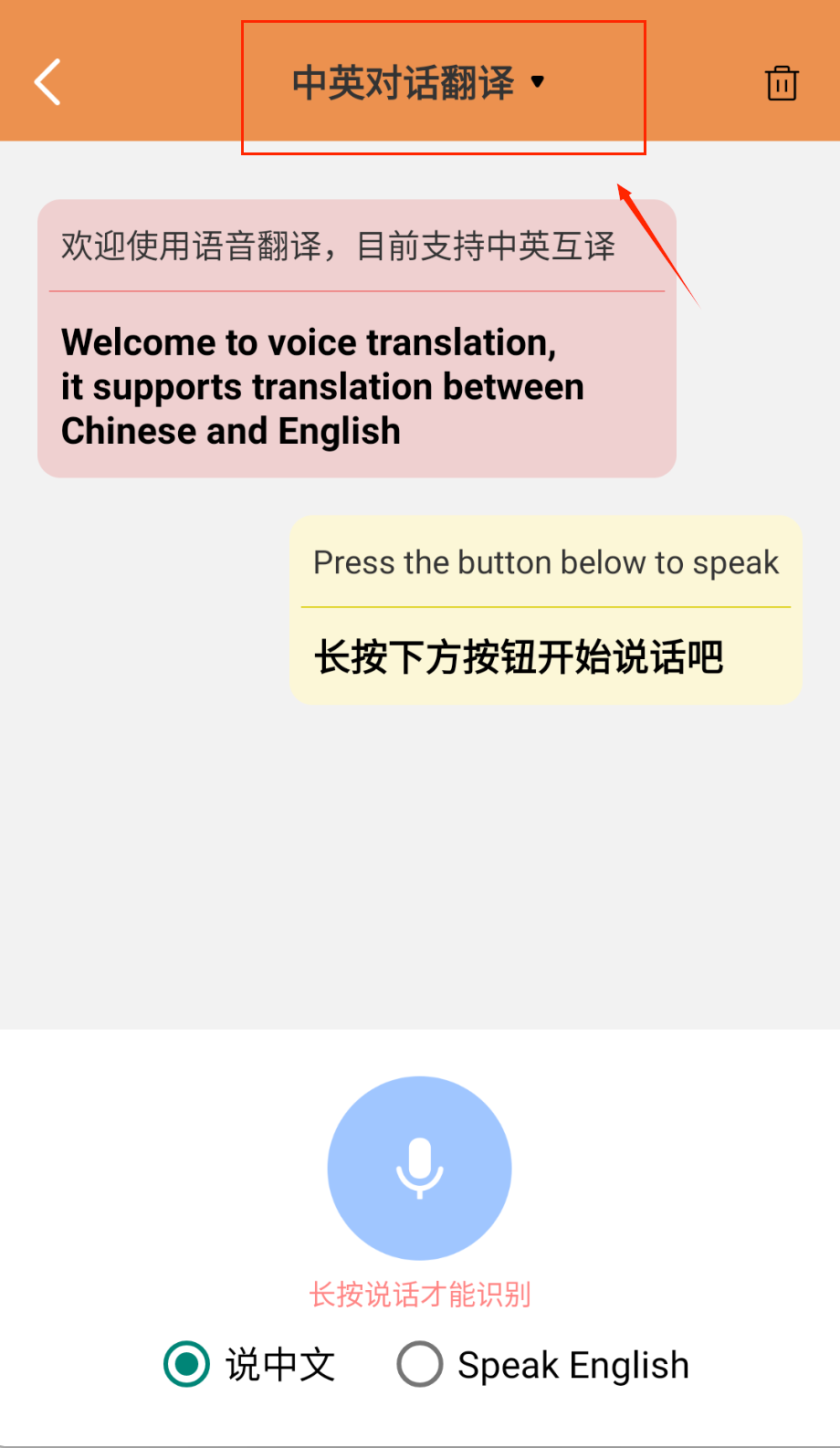Choose the Speak English radio option
This screenshot has height=1448, width=840.
pyautogui.click(x=420, y=1364)
